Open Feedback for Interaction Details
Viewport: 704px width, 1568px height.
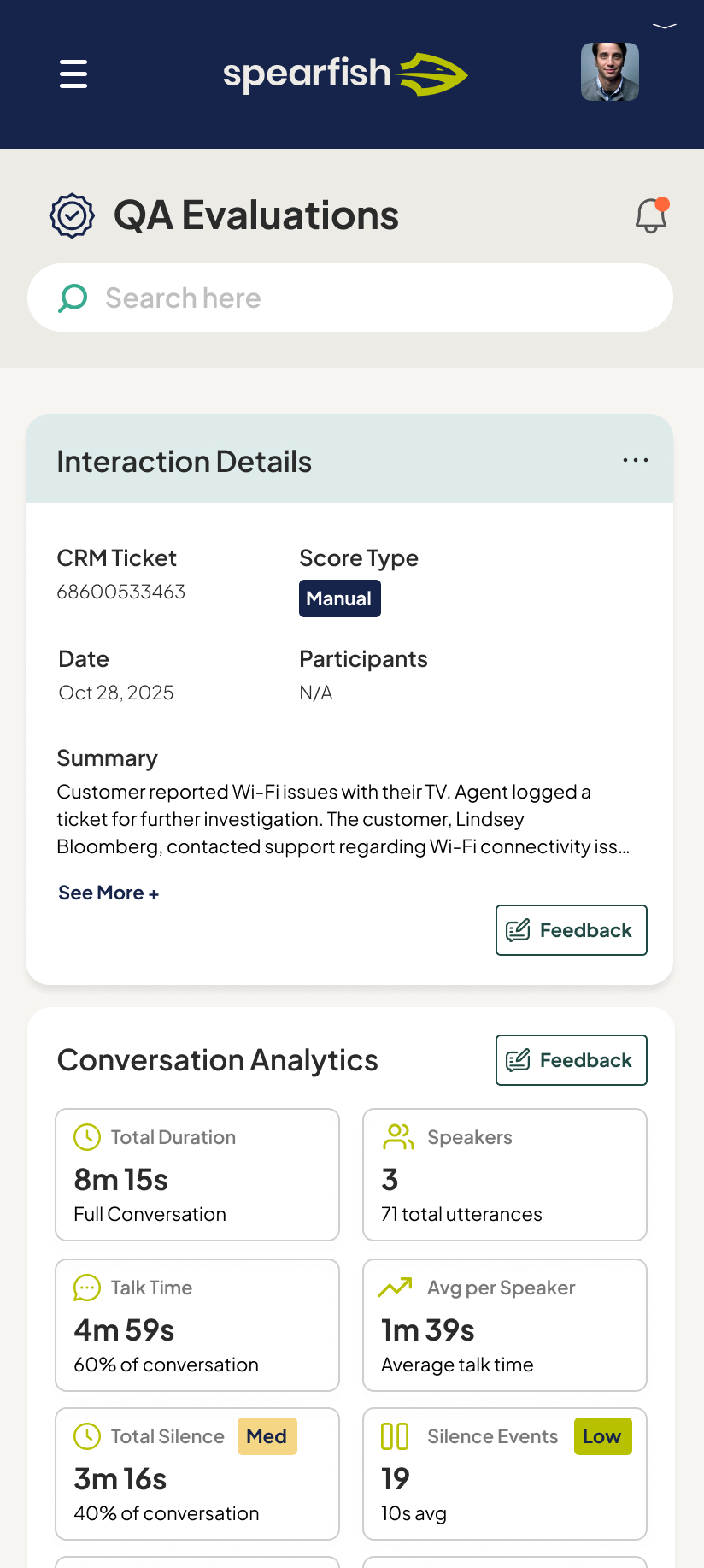coord(571,930)
